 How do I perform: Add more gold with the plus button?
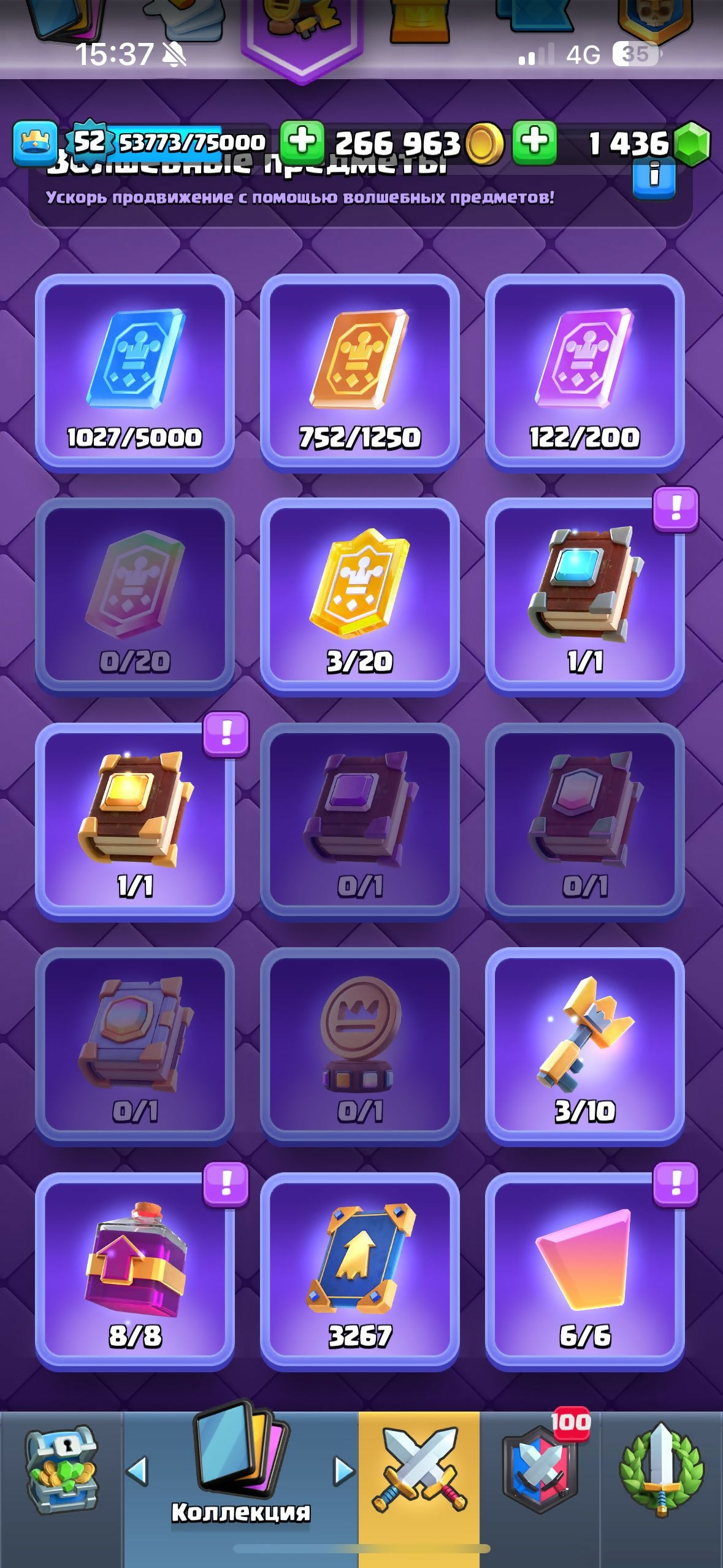[302, 142]
